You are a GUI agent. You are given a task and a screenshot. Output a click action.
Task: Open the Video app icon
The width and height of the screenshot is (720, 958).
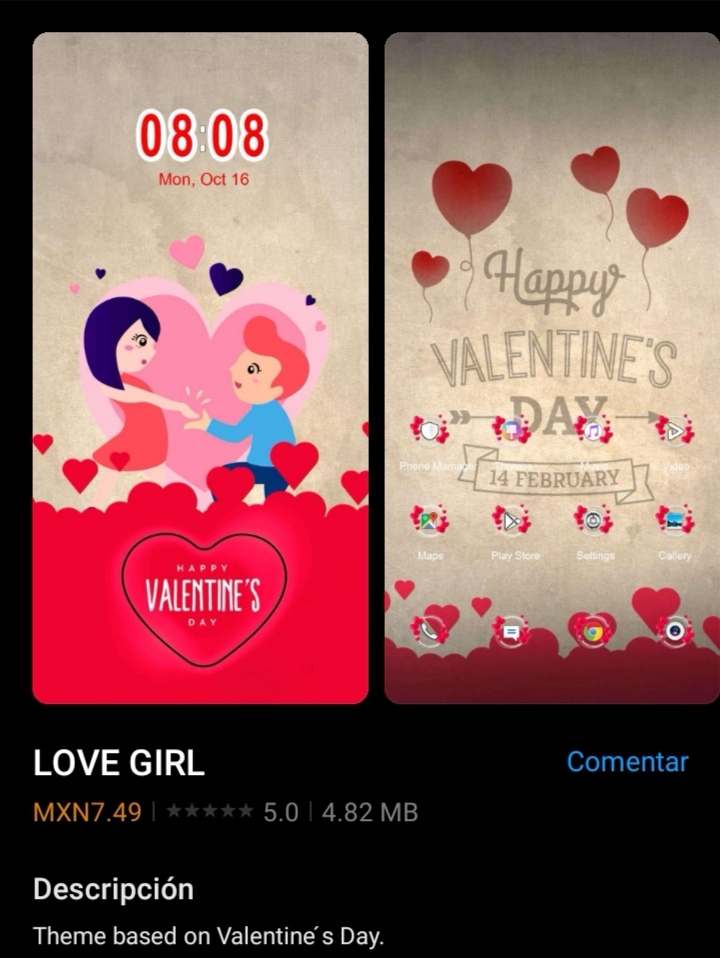click(x=677, y=432)
